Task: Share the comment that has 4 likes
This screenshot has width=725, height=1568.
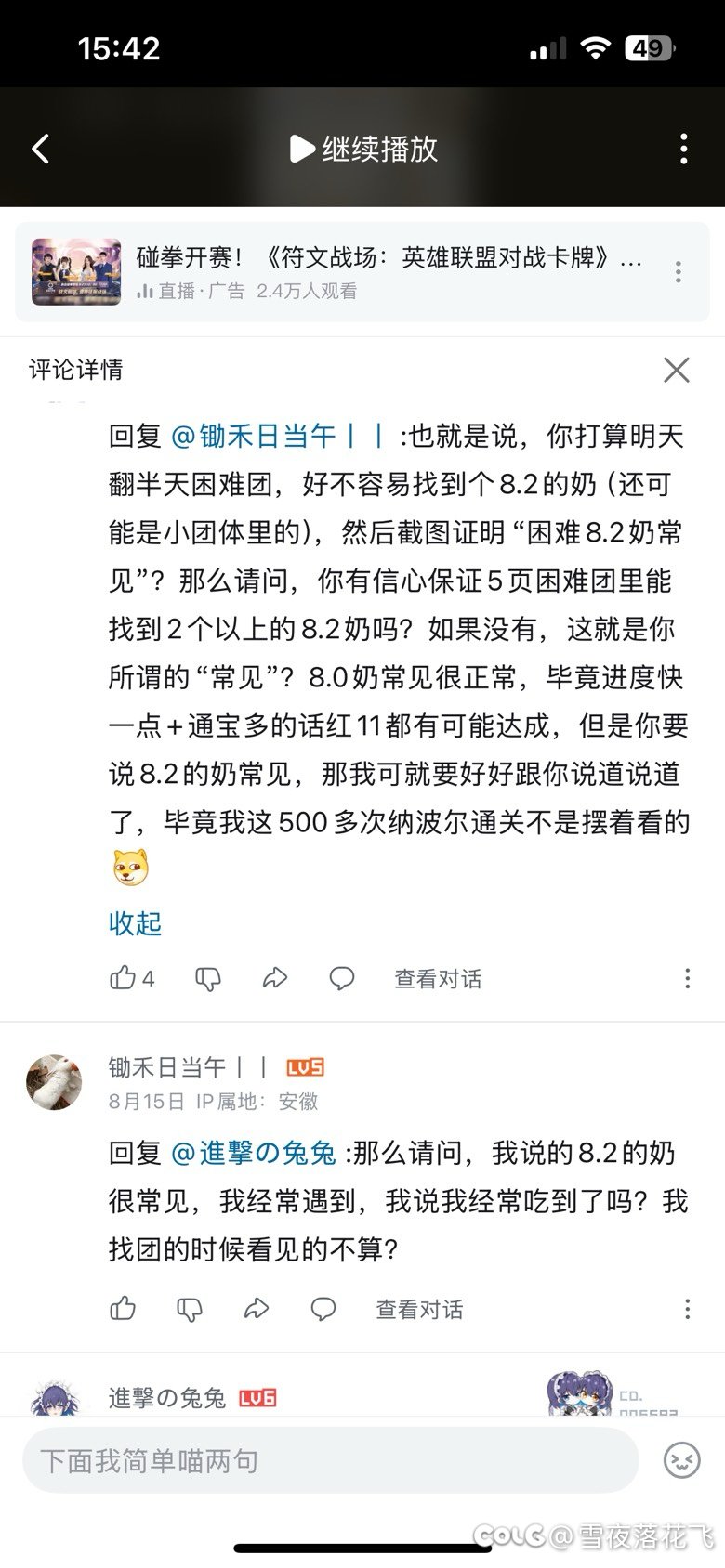Action: click(275, 978)
